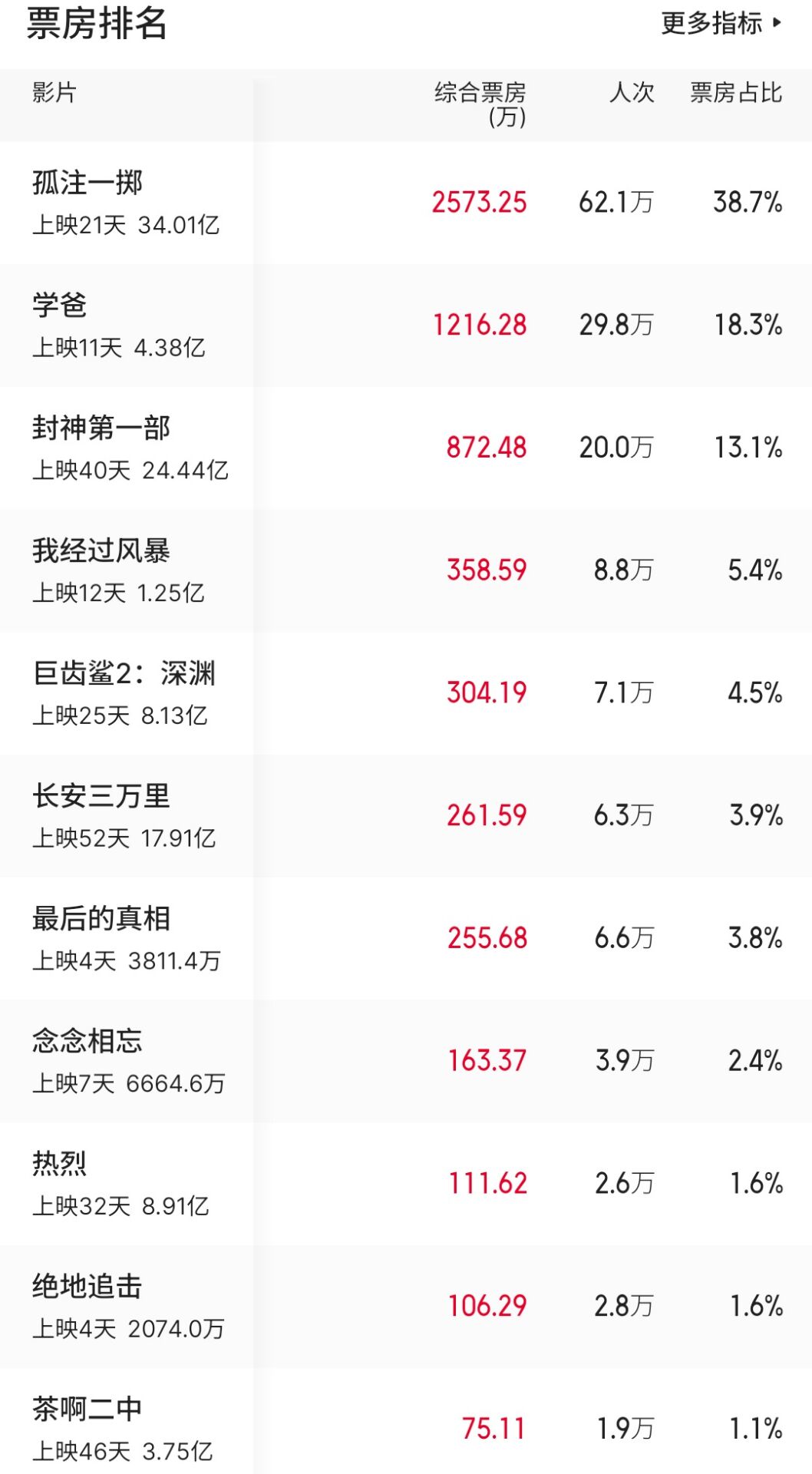Open 我经过风暴 in the ranking
This screenshot has width=812, height=1474.
pos(406,571)
